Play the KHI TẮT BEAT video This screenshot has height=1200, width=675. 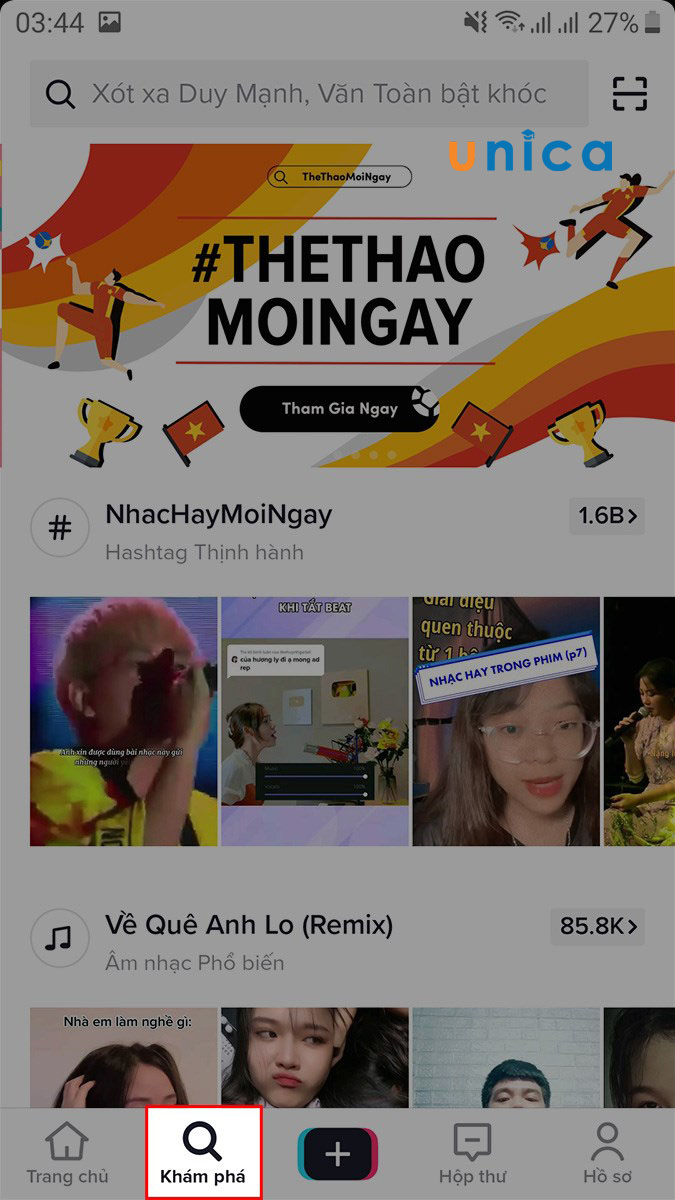tap(315, 721)
